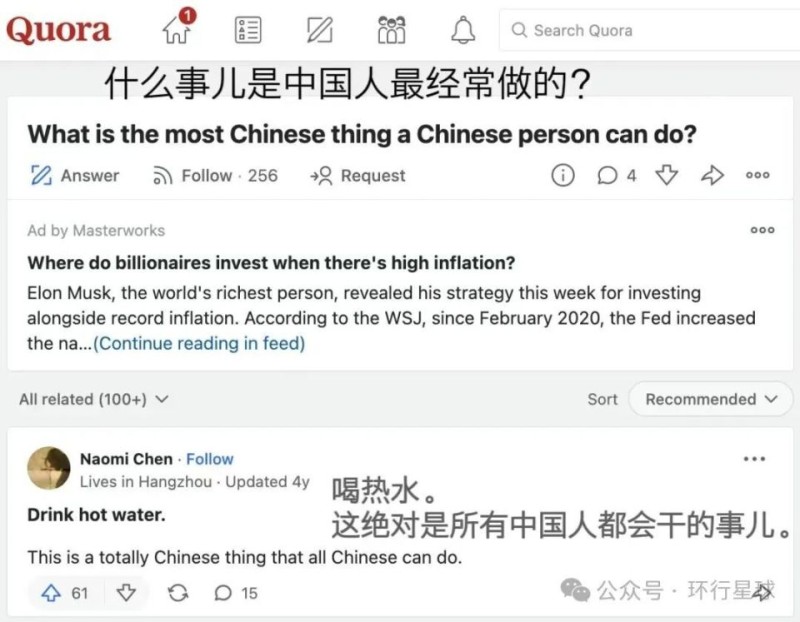View question info icon
The height and width of the screenshot is (622, 800).
click(563, 176)
